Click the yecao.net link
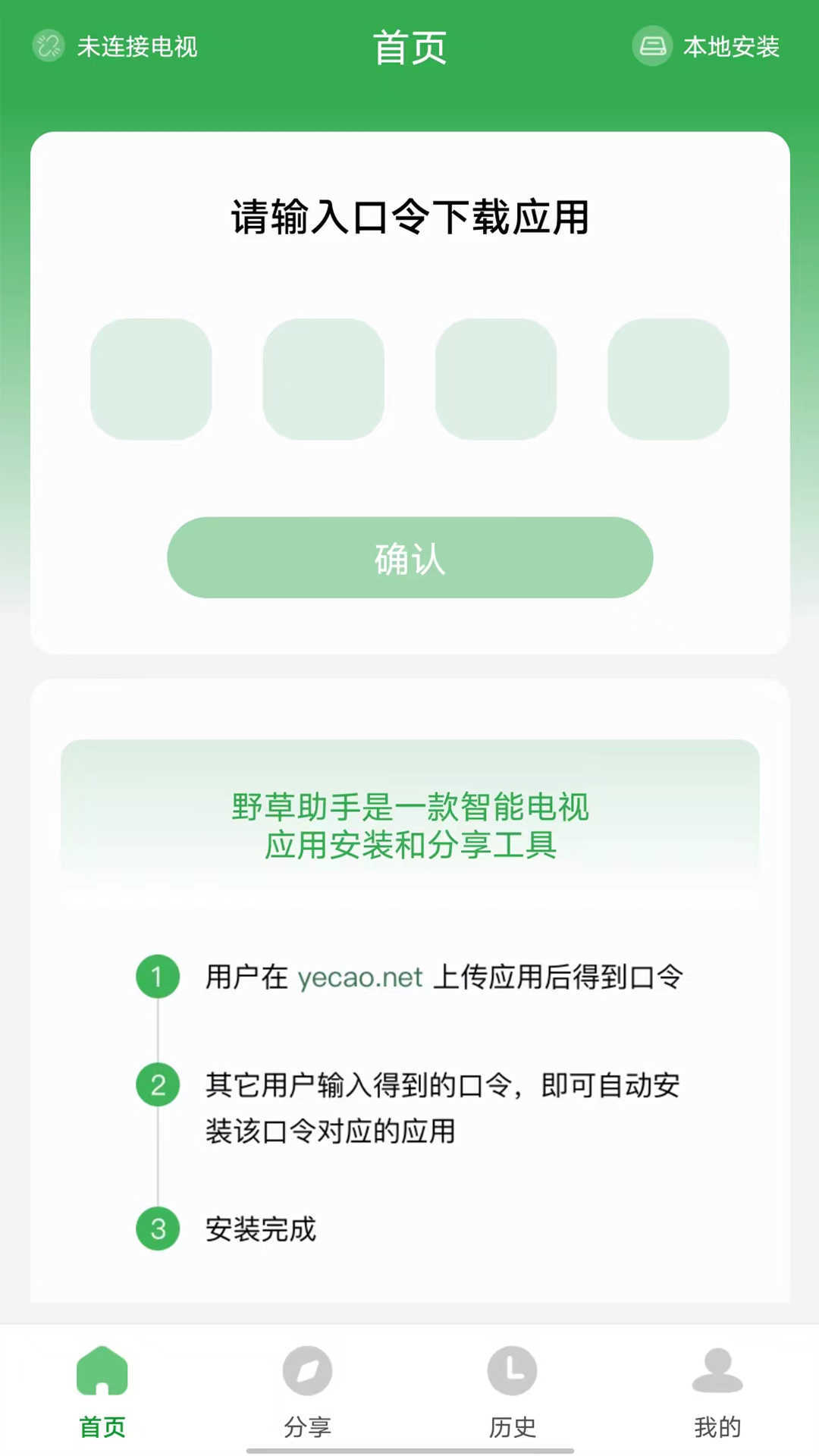The width and height of the screenshot is (819, 1456). tap(362, 977)
